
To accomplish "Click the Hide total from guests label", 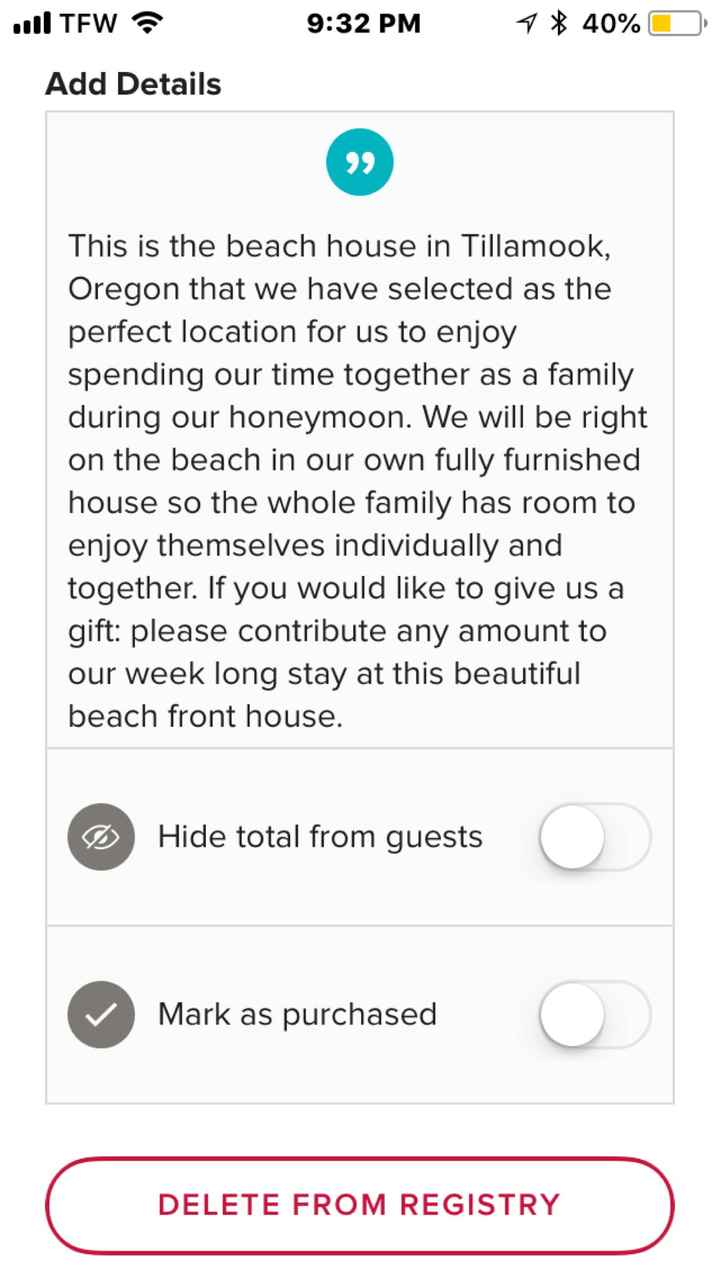I will [x=320, y=836].
